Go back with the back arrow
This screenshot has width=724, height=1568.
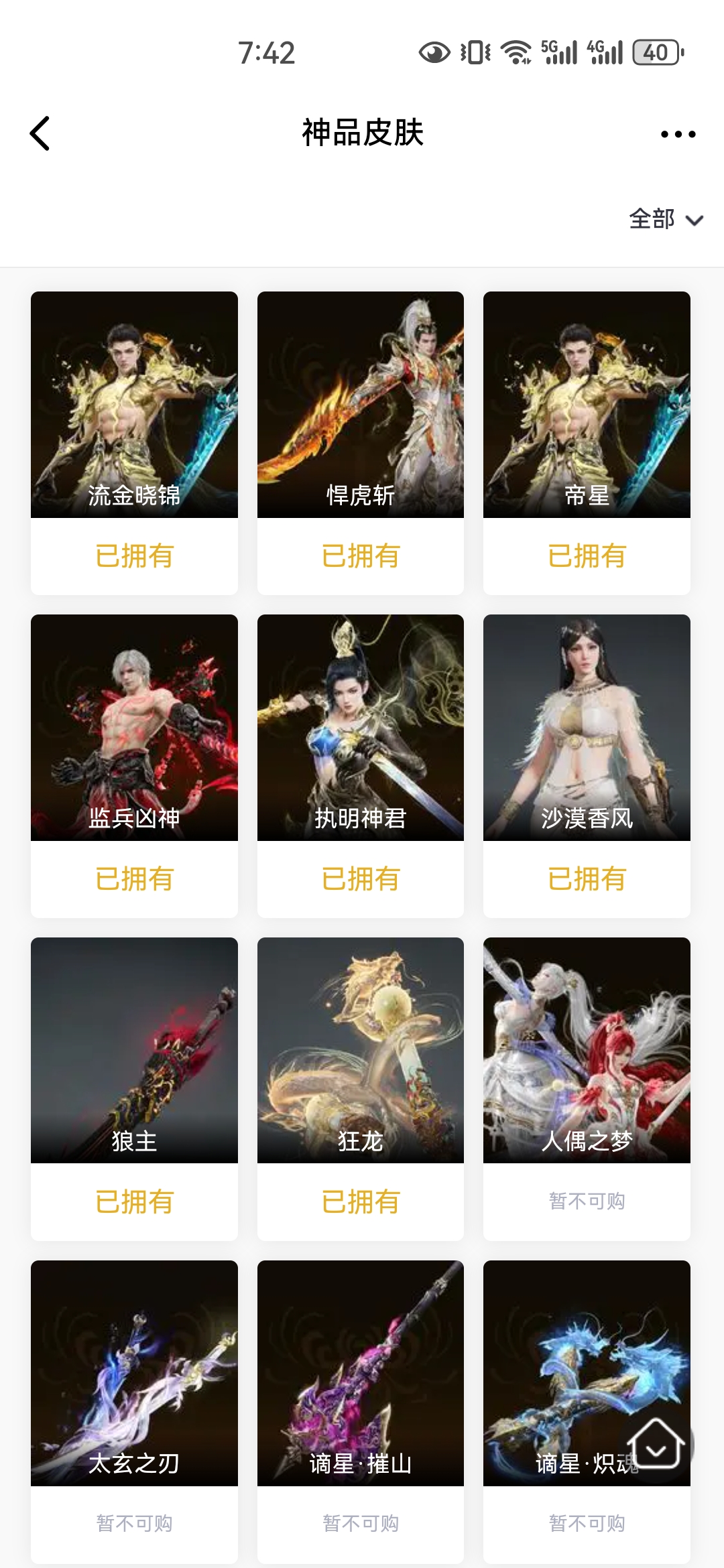40,133
